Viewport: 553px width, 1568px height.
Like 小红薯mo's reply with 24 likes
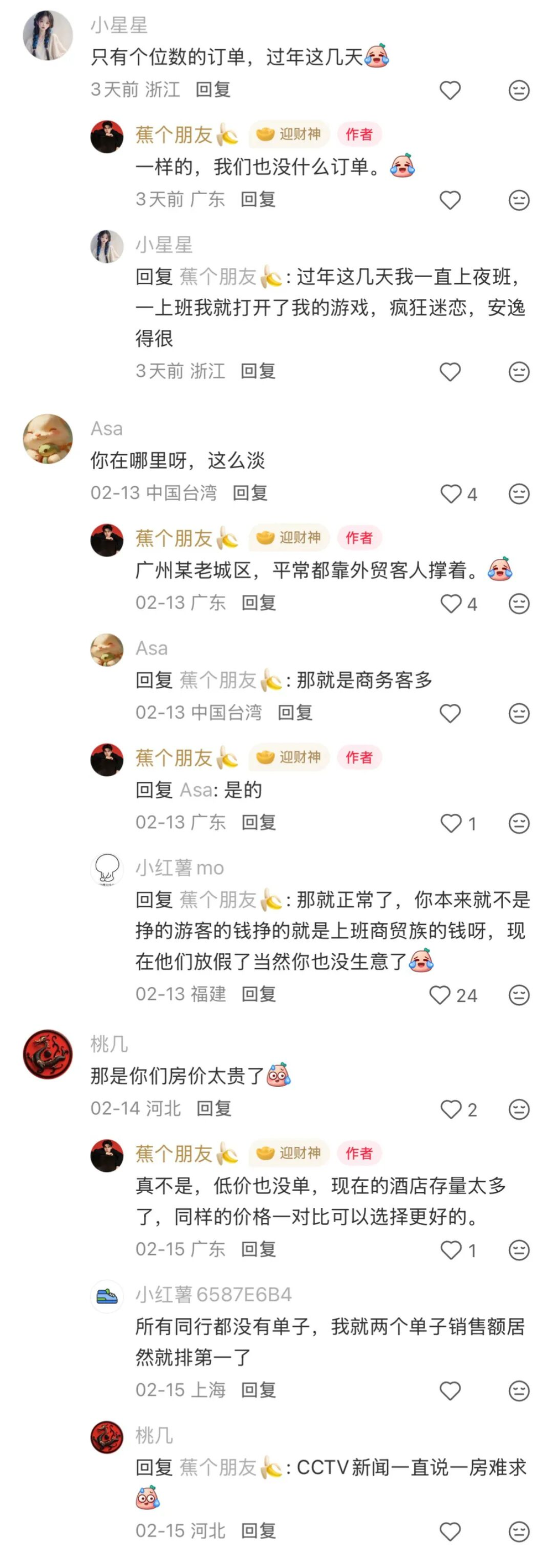pos(440,995)
